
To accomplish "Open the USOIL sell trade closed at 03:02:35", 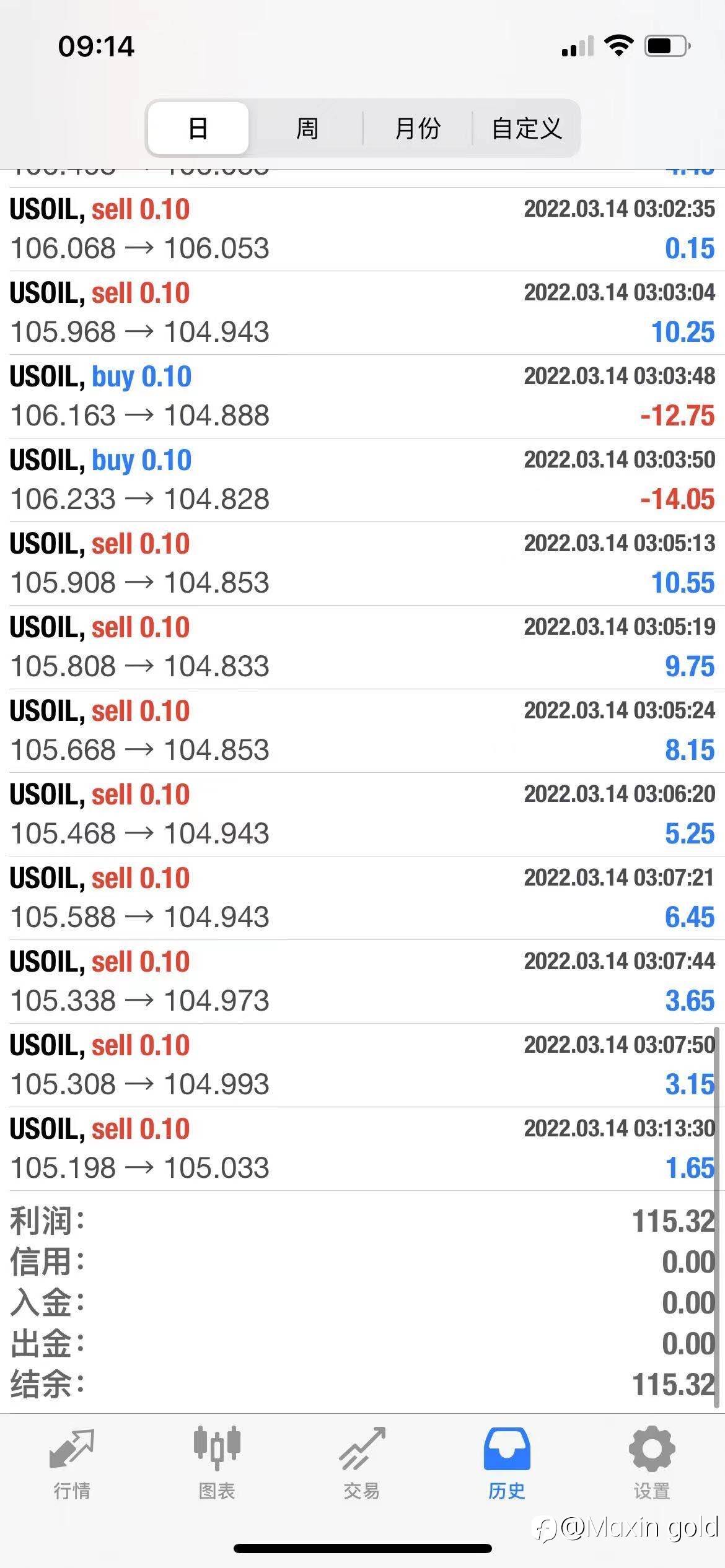I will [x=362, y=229].
